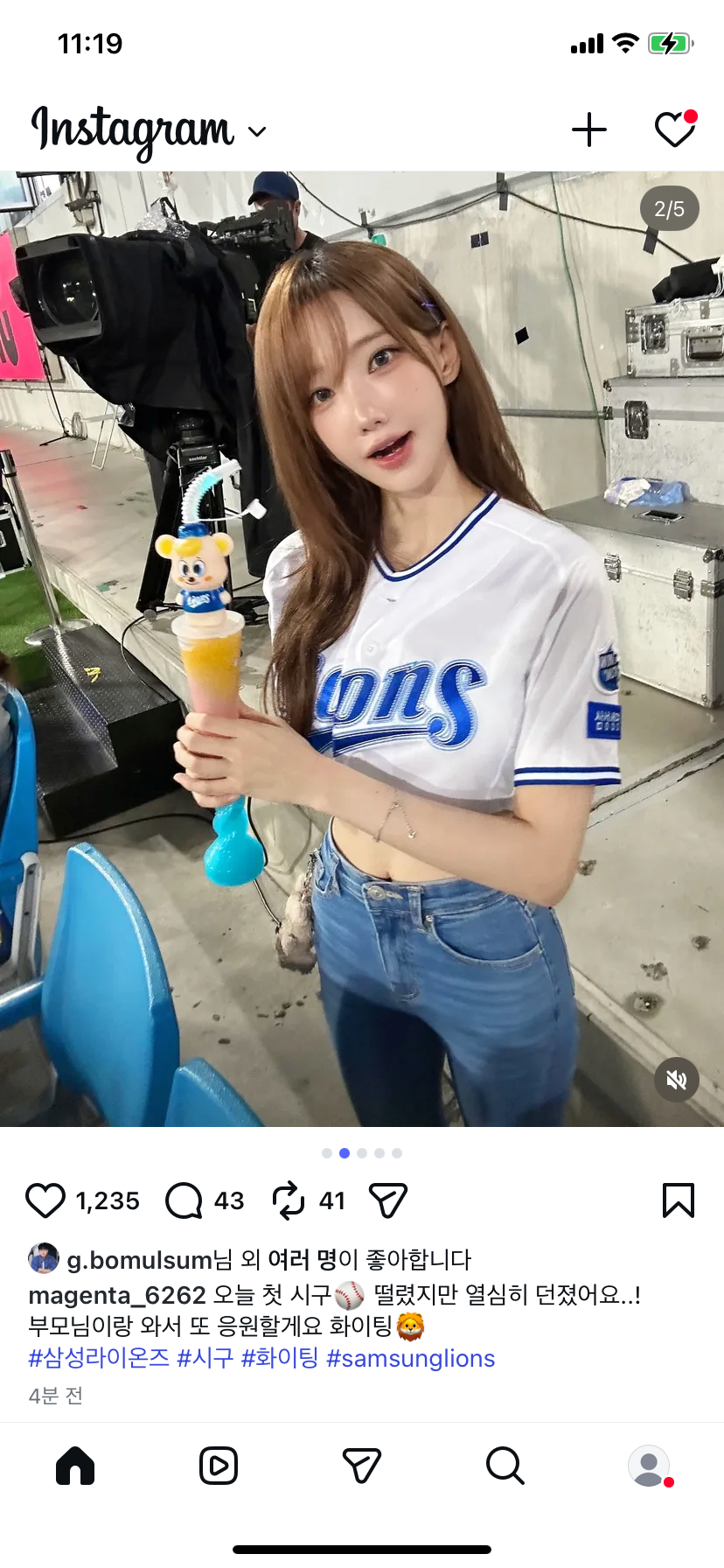Switch to the Reels tab
The image size is (724, 1568).
tap(219, 1466)
